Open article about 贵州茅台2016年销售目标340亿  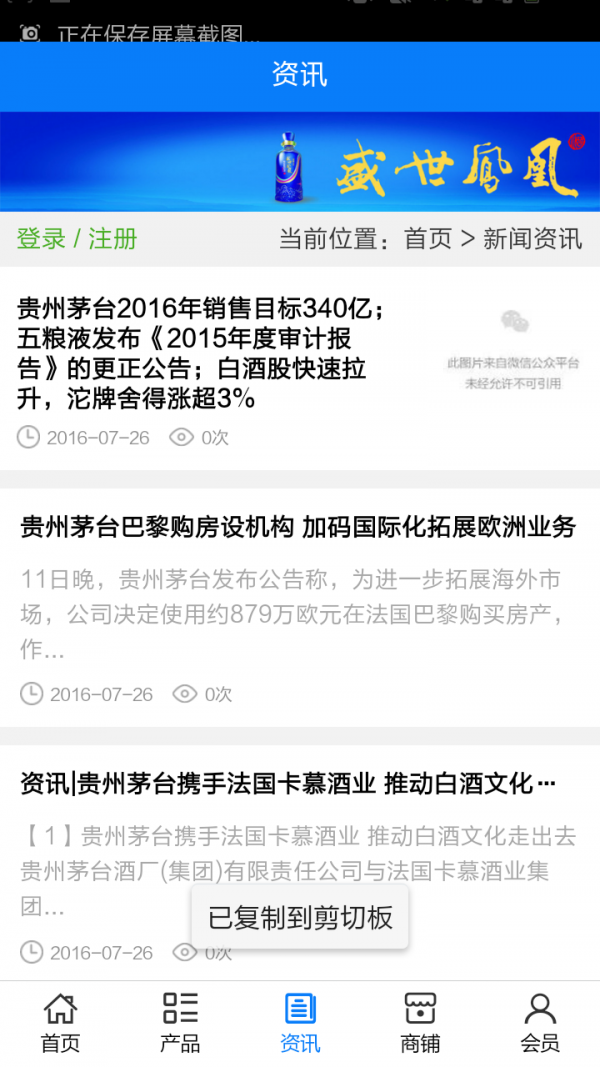click(200, 353)
